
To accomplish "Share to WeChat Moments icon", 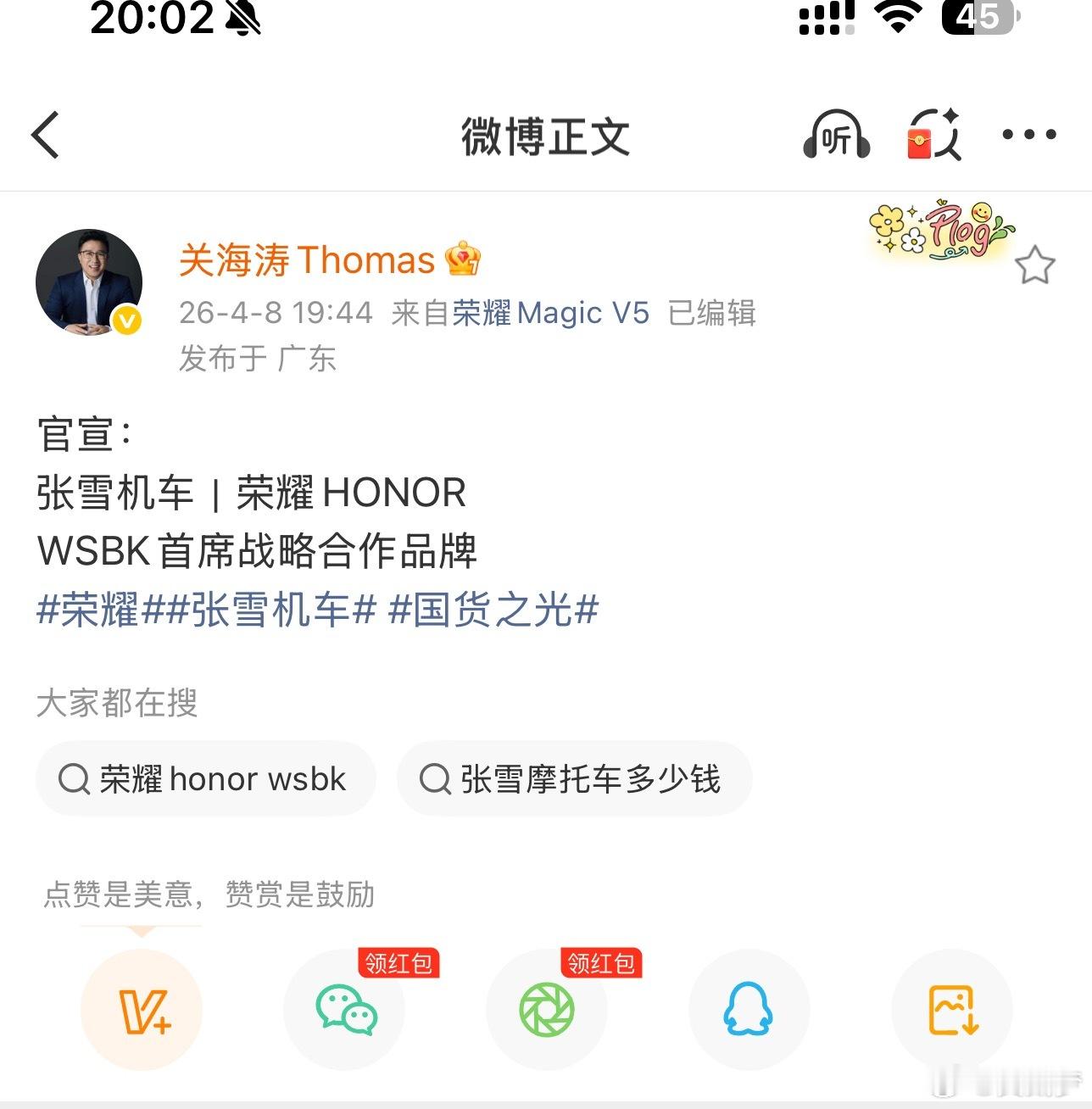I will tap(546, 1009).
